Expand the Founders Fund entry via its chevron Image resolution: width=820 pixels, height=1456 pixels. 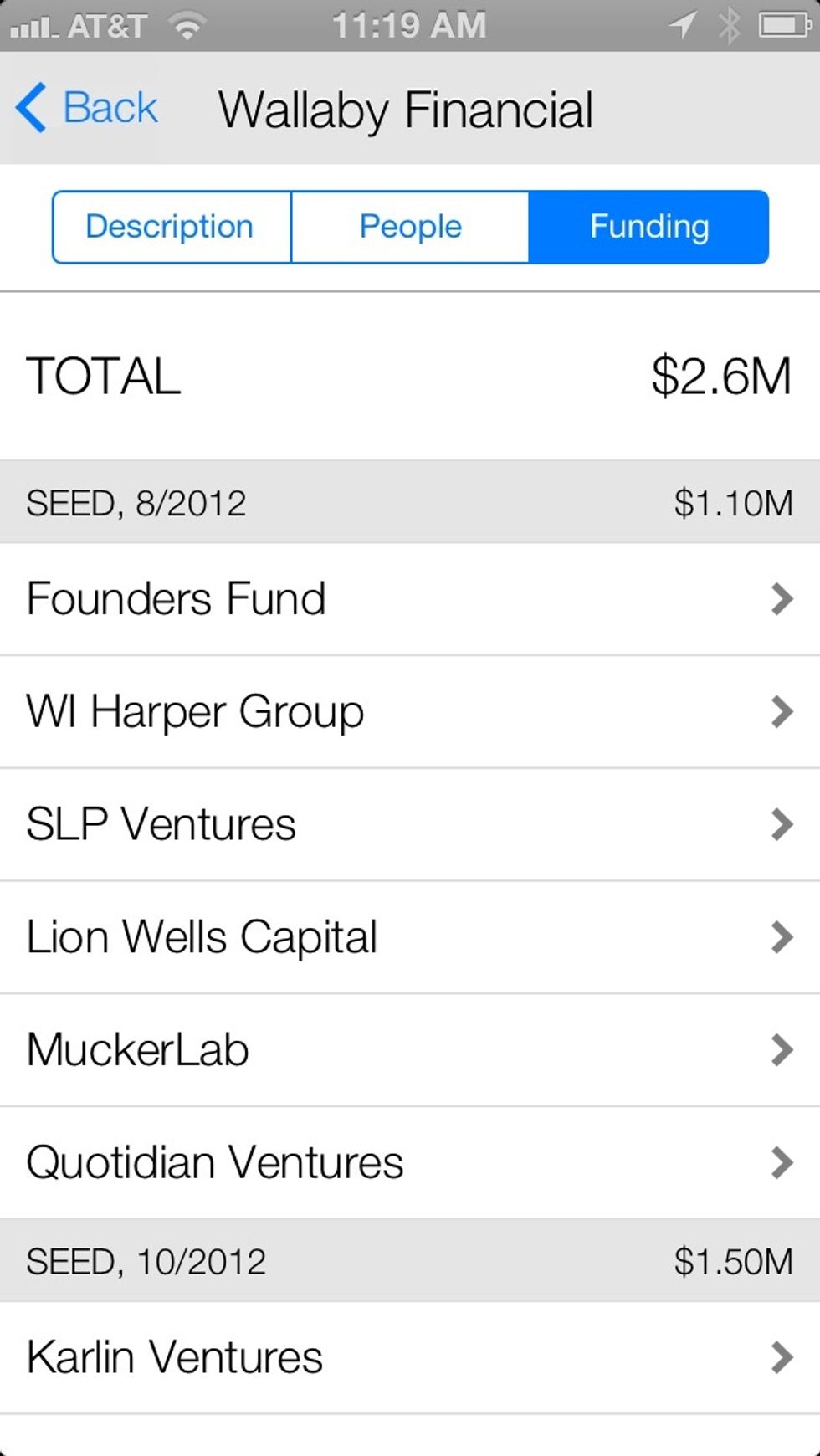(783, 597)
